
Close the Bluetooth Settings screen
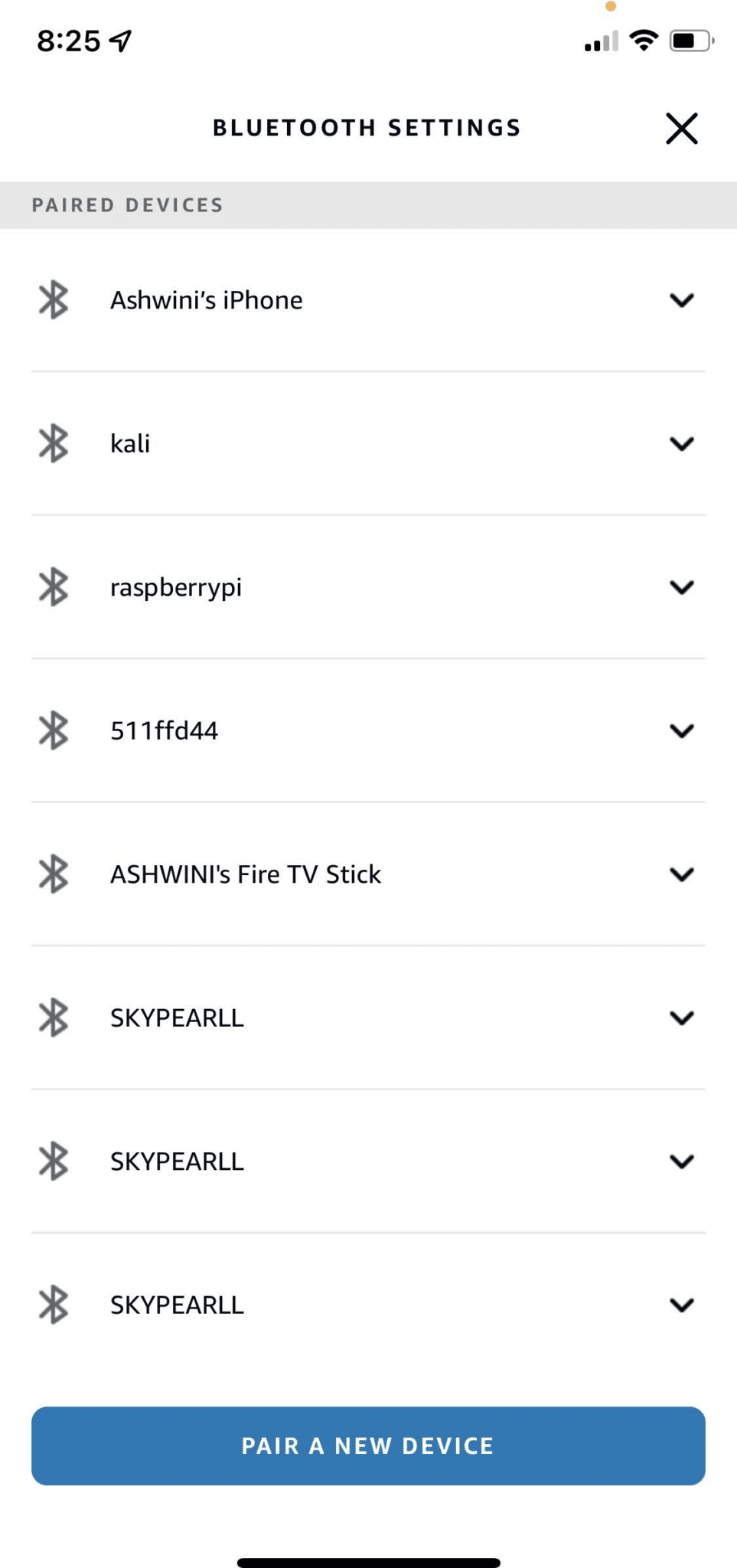click(x=681, y=128)
